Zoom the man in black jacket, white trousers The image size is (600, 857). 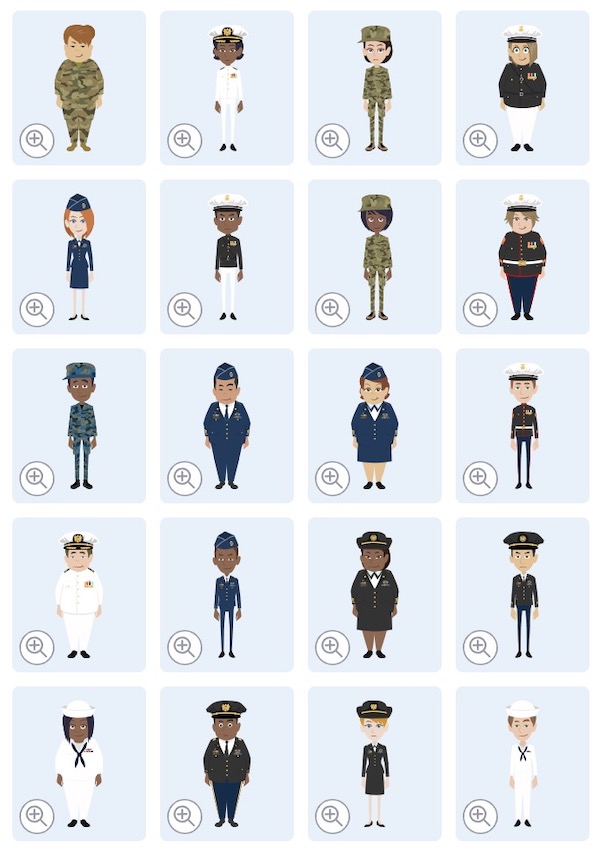click(184, 310)
